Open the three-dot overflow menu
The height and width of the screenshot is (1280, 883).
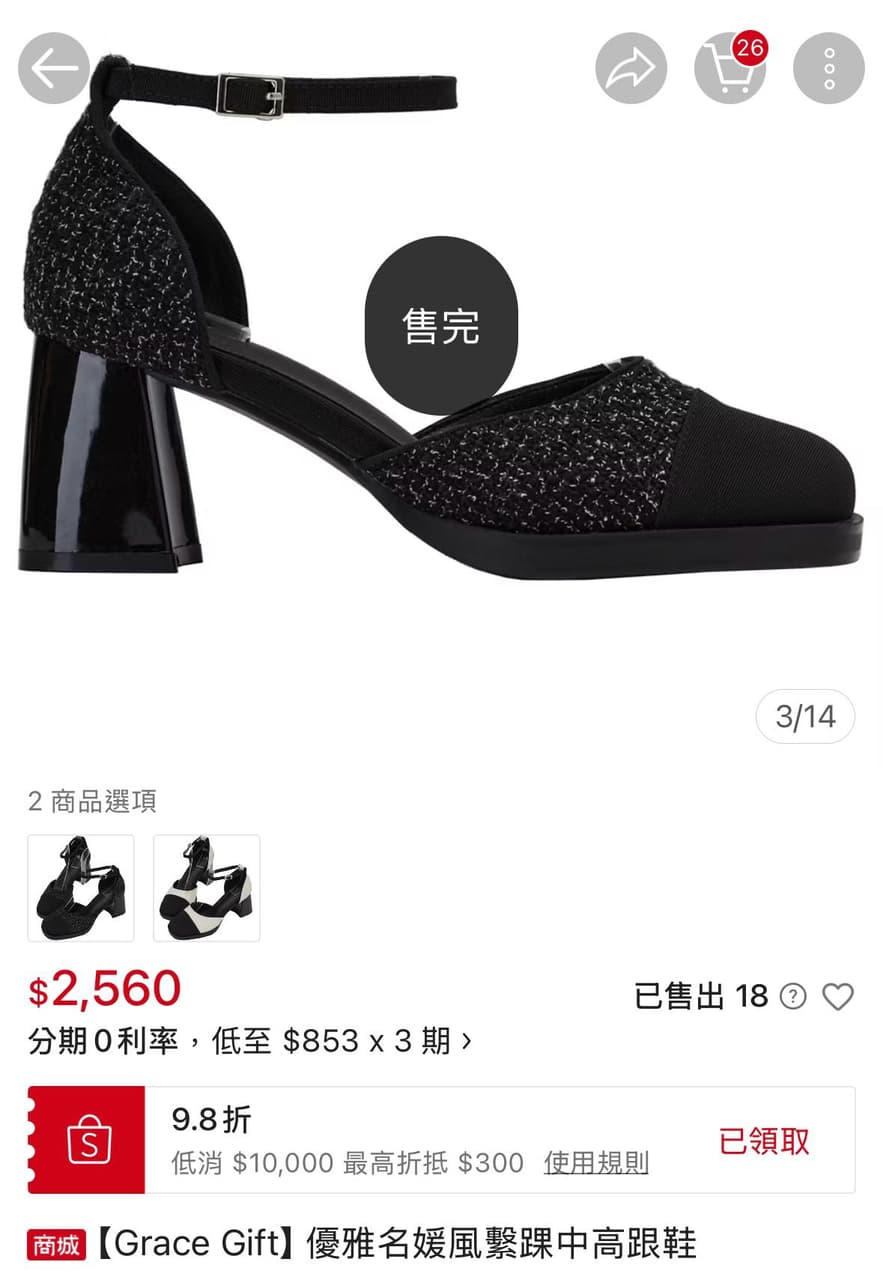[x=828, y=69]
